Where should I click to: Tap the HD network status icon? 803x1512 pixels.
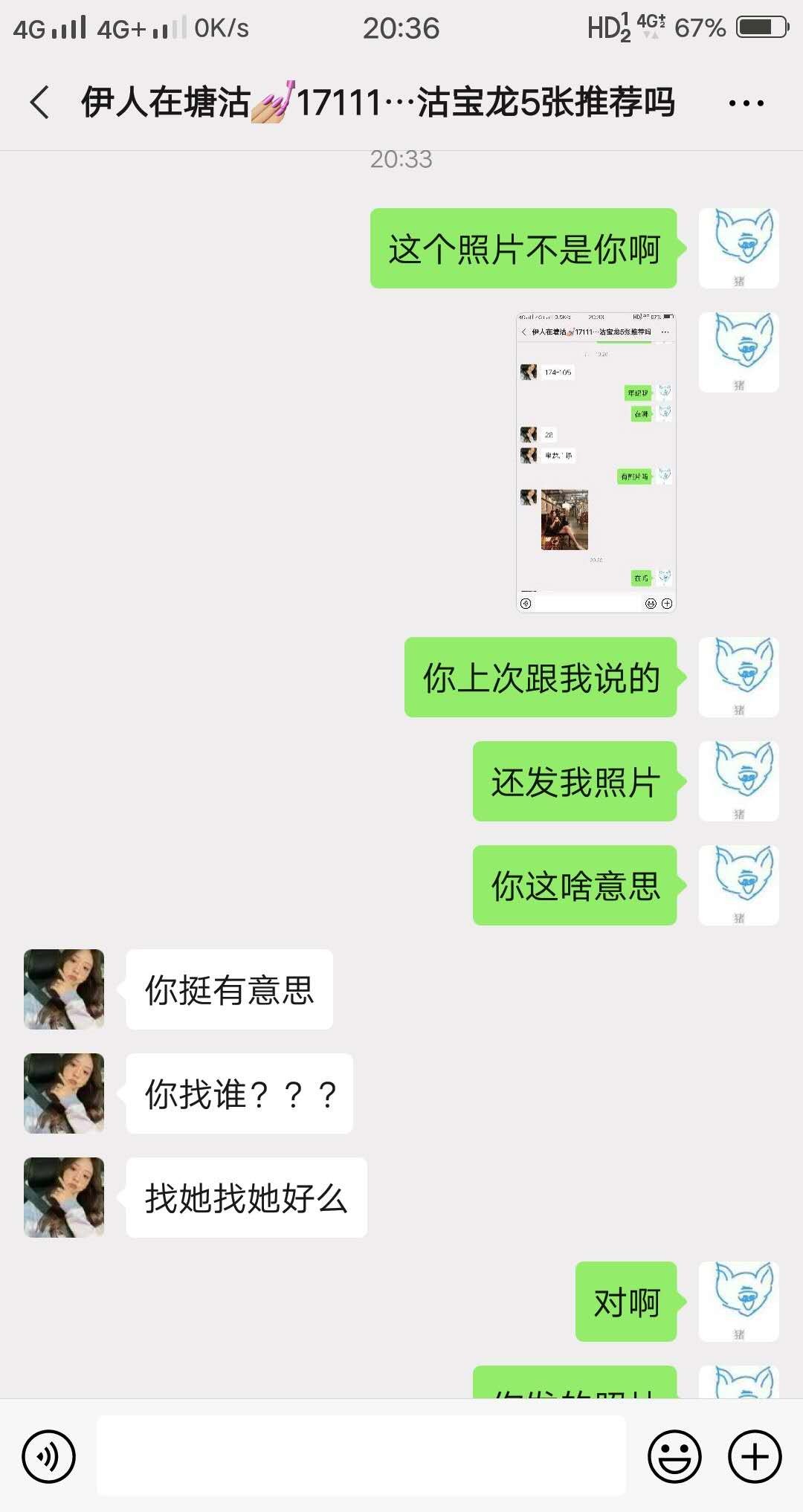[610, 28]
